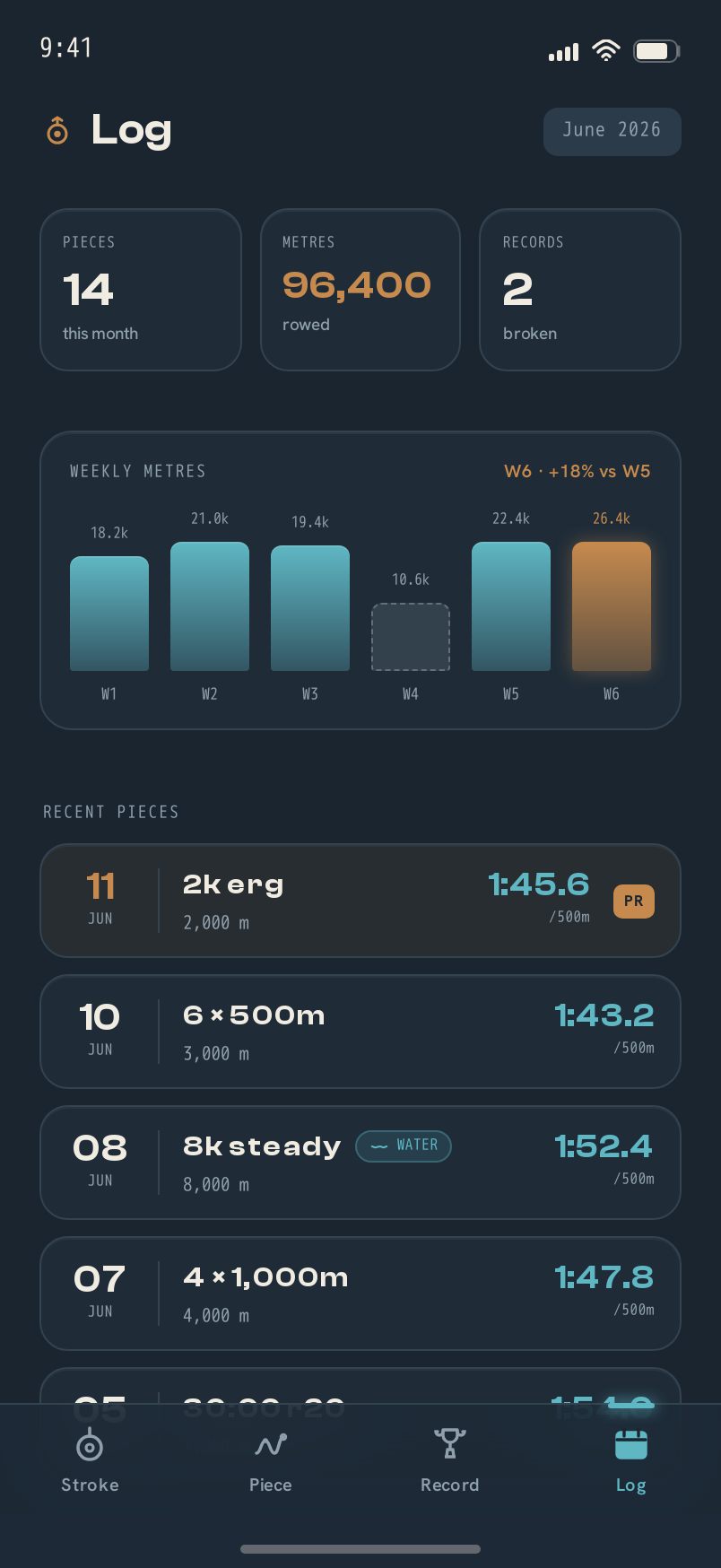Image resolution: width=721 pixels, height=1568 pixels.
Task: View the 6×500m piece from 10 Jun
Action: pos(360,1032)
